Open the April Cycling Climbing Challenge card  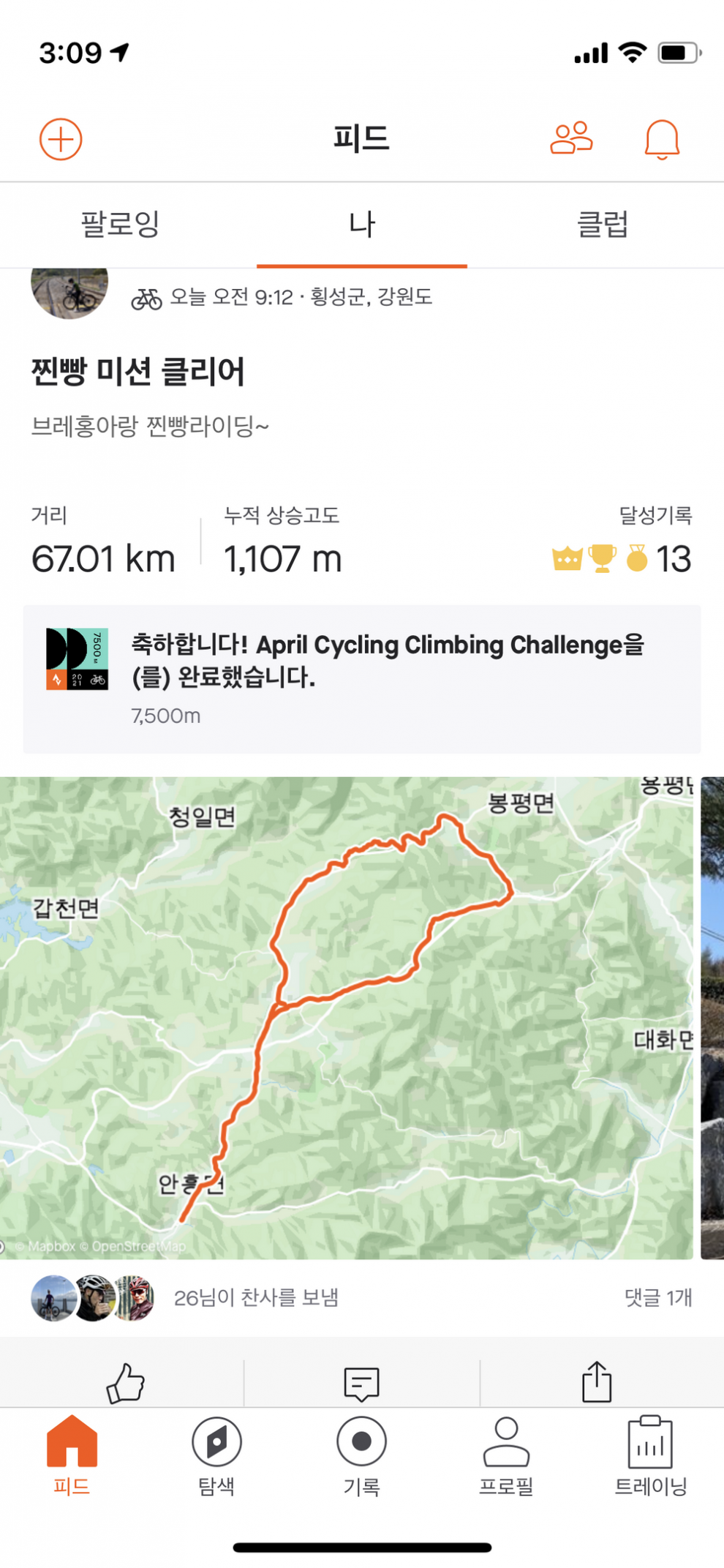click(x=361, y=678)
